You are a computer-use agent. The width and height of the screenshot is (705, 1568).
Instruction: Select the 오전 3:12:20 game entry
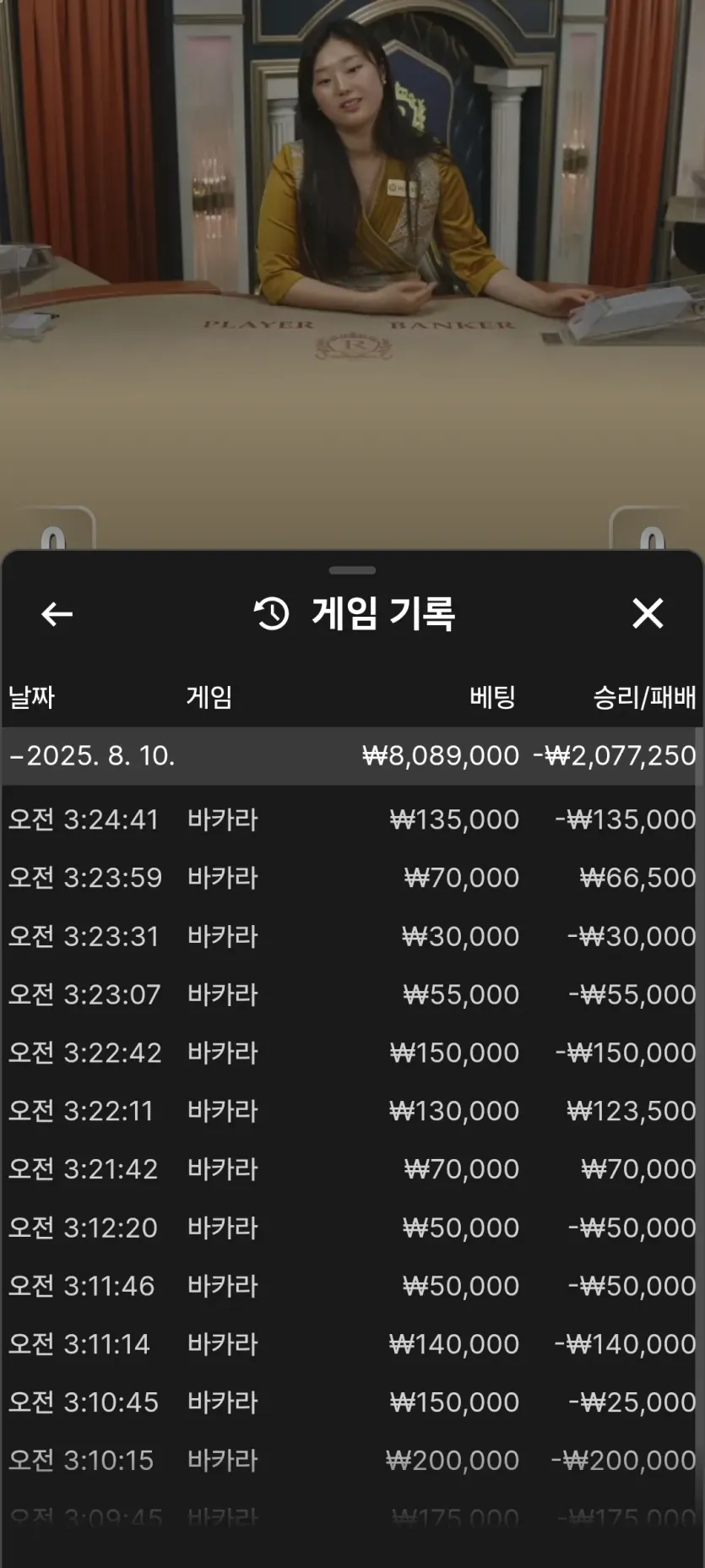point(352,1228)
